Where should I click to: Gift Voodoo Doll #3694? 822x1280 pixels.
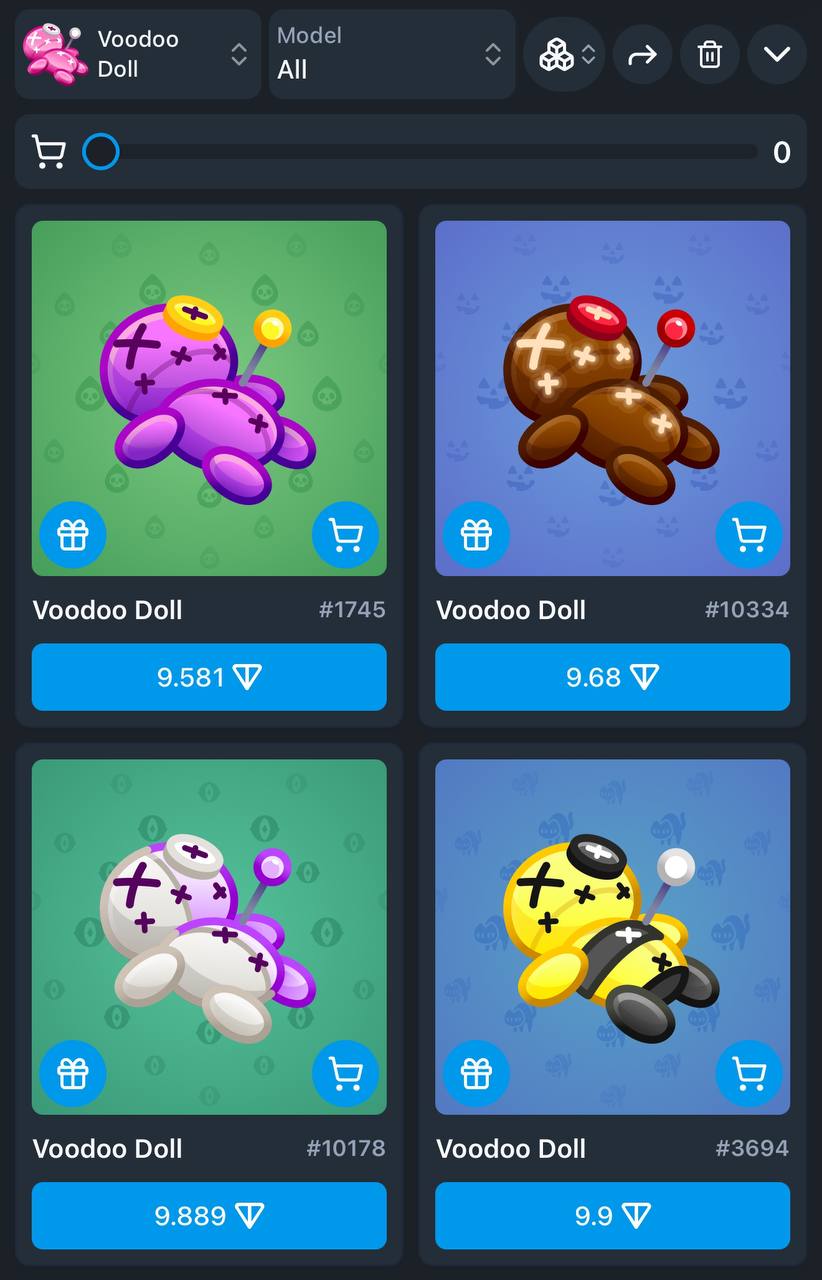[476, 1074]
